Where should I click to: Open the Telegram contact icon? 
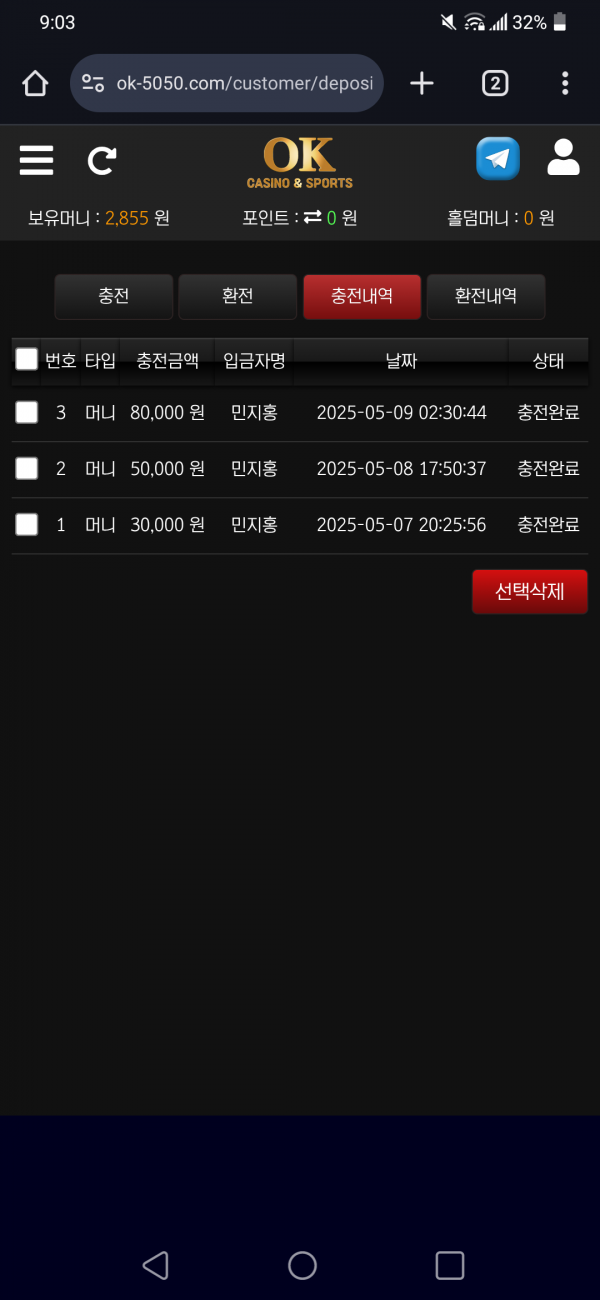pos(497,159)
